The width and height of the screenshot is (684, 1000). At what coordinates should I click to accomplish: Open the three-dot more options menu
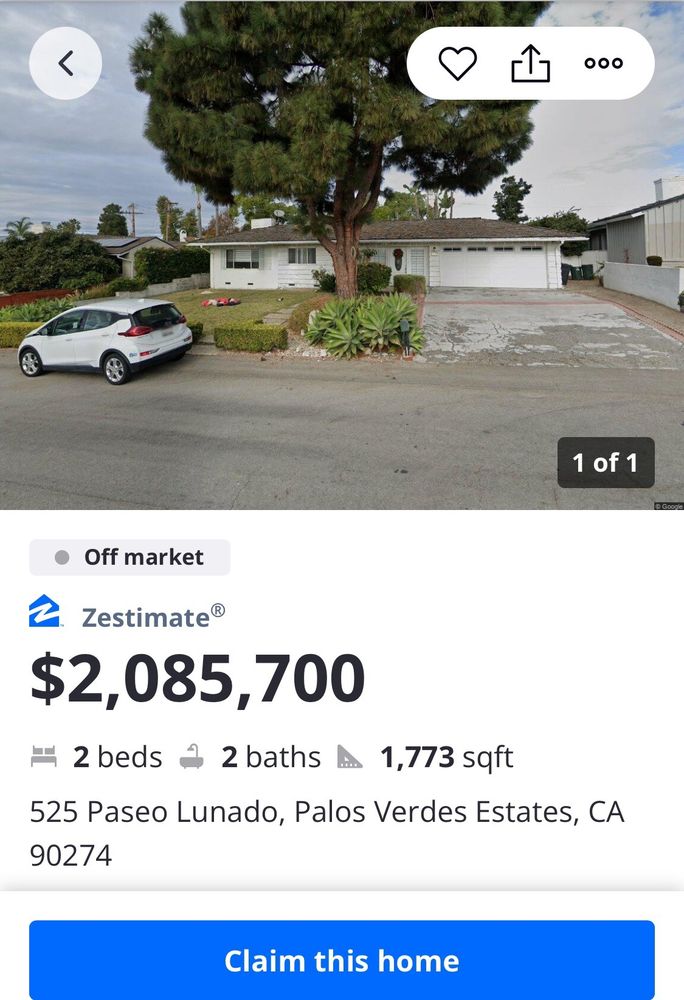pyautogui.click(x=603, y=64)
